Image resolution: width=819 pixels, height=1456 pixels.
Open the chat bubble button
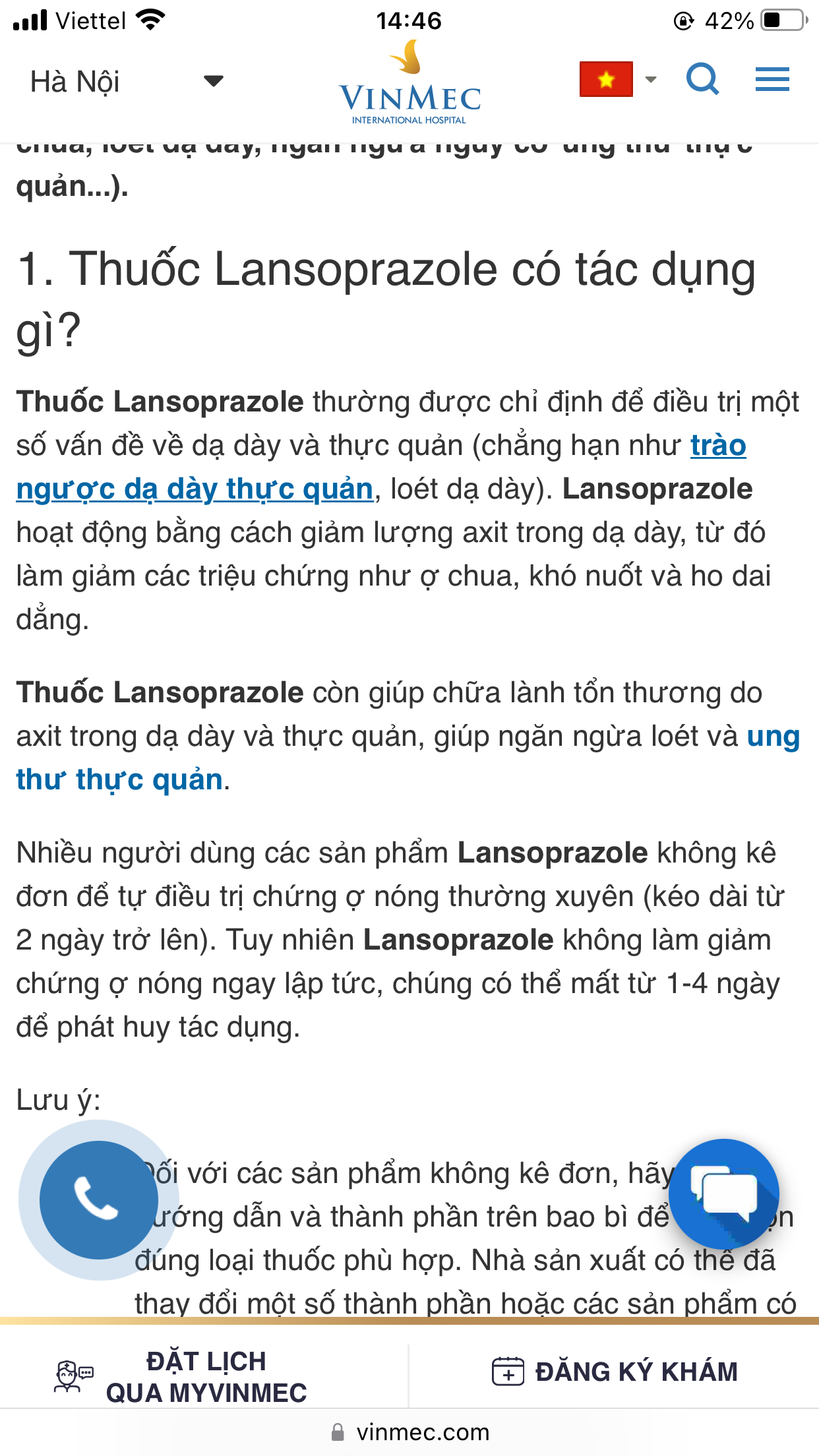pos(724,1194)
